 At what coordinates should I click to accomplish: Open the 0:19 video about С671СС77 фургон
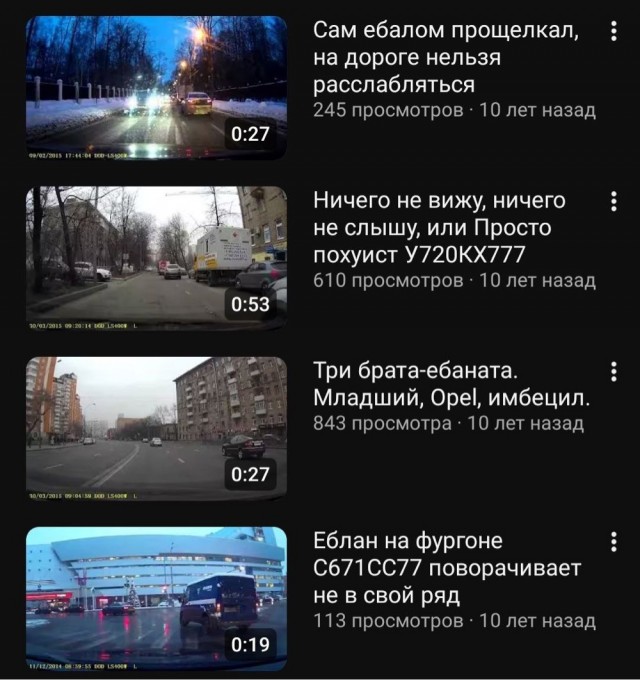(x=156, y=598)
